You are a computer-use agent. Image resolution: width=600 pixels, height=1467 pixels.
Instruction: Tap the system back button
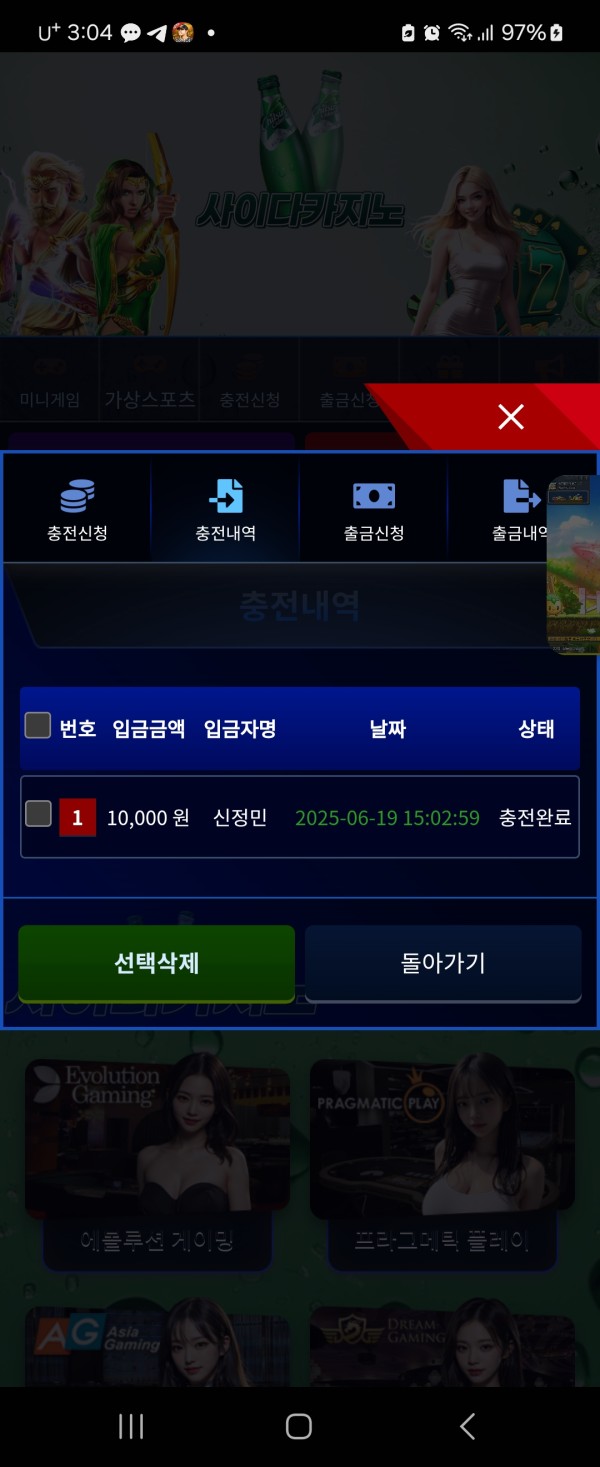(467, 1426)
